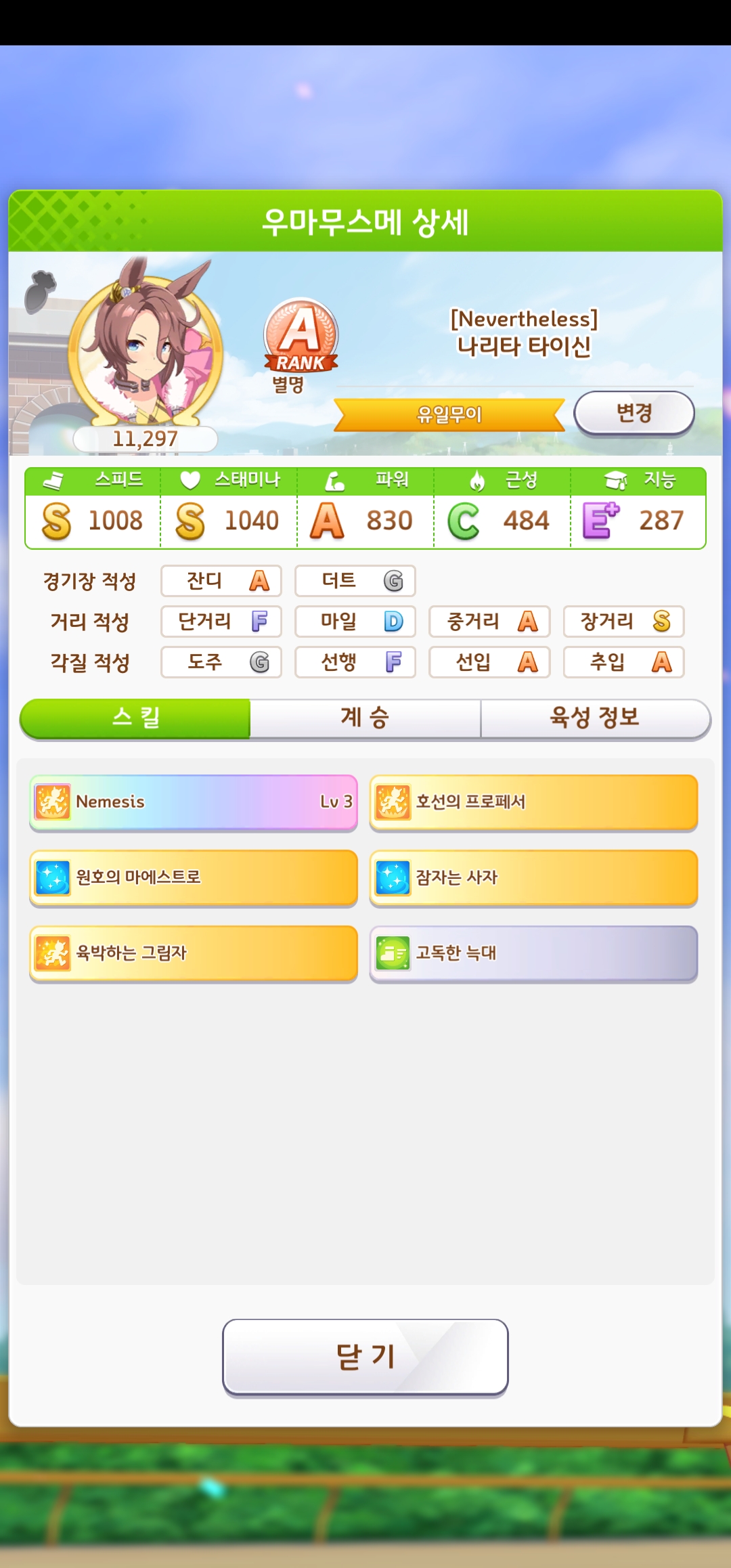Open the 호선의 프로페서 skill

(x=533, y=802)
